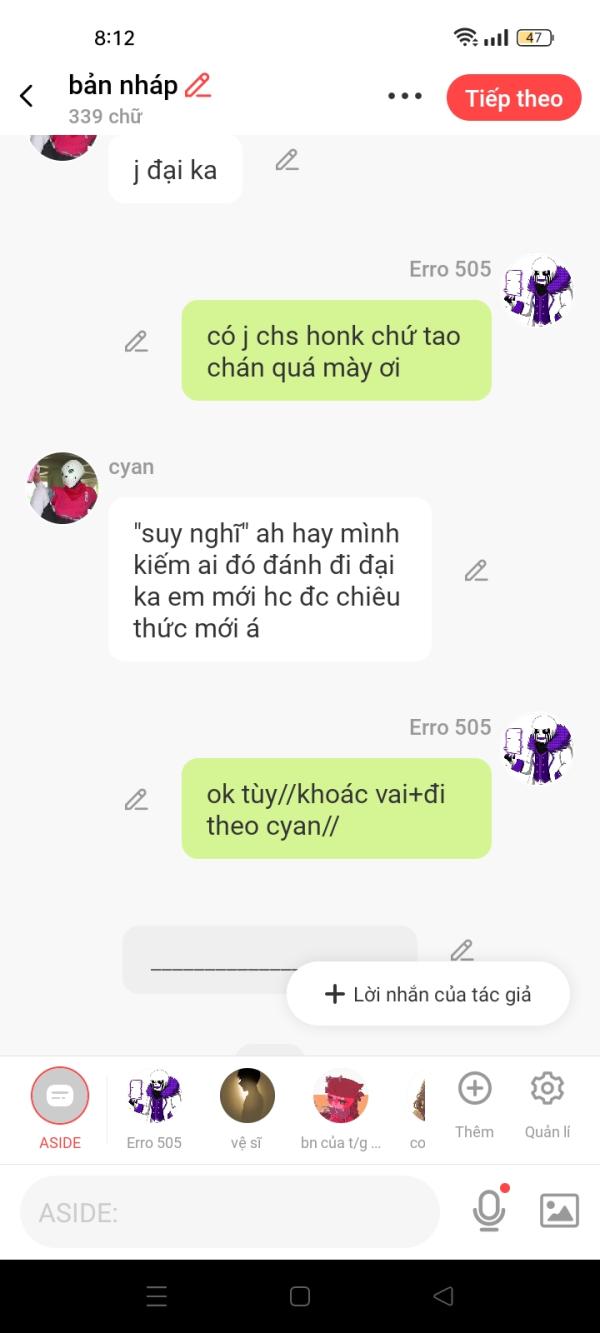Select character vệ sĩ
This screenshot has height=1333, width=600.
[x=247, y=1108]
